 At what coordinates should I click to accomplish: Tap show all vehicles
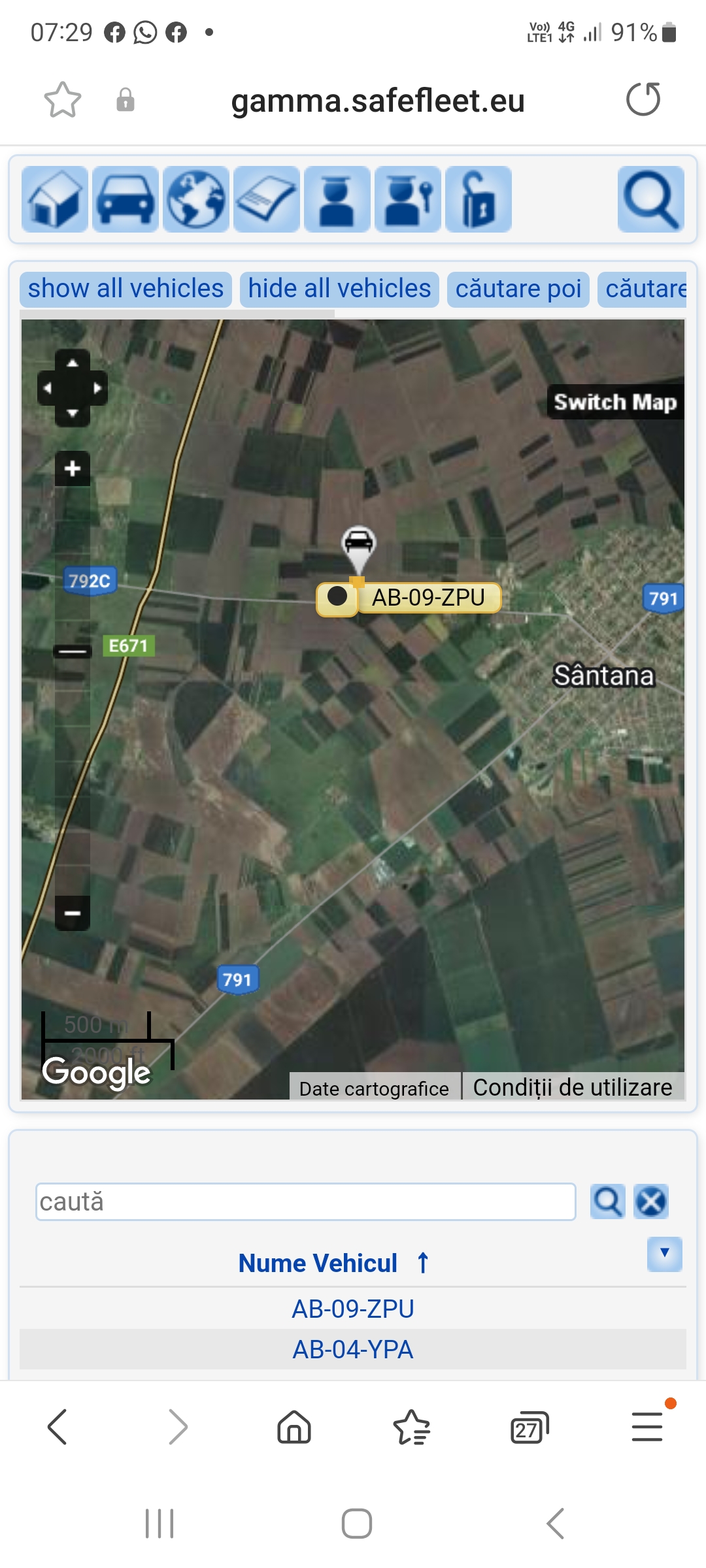click(126, 289)
